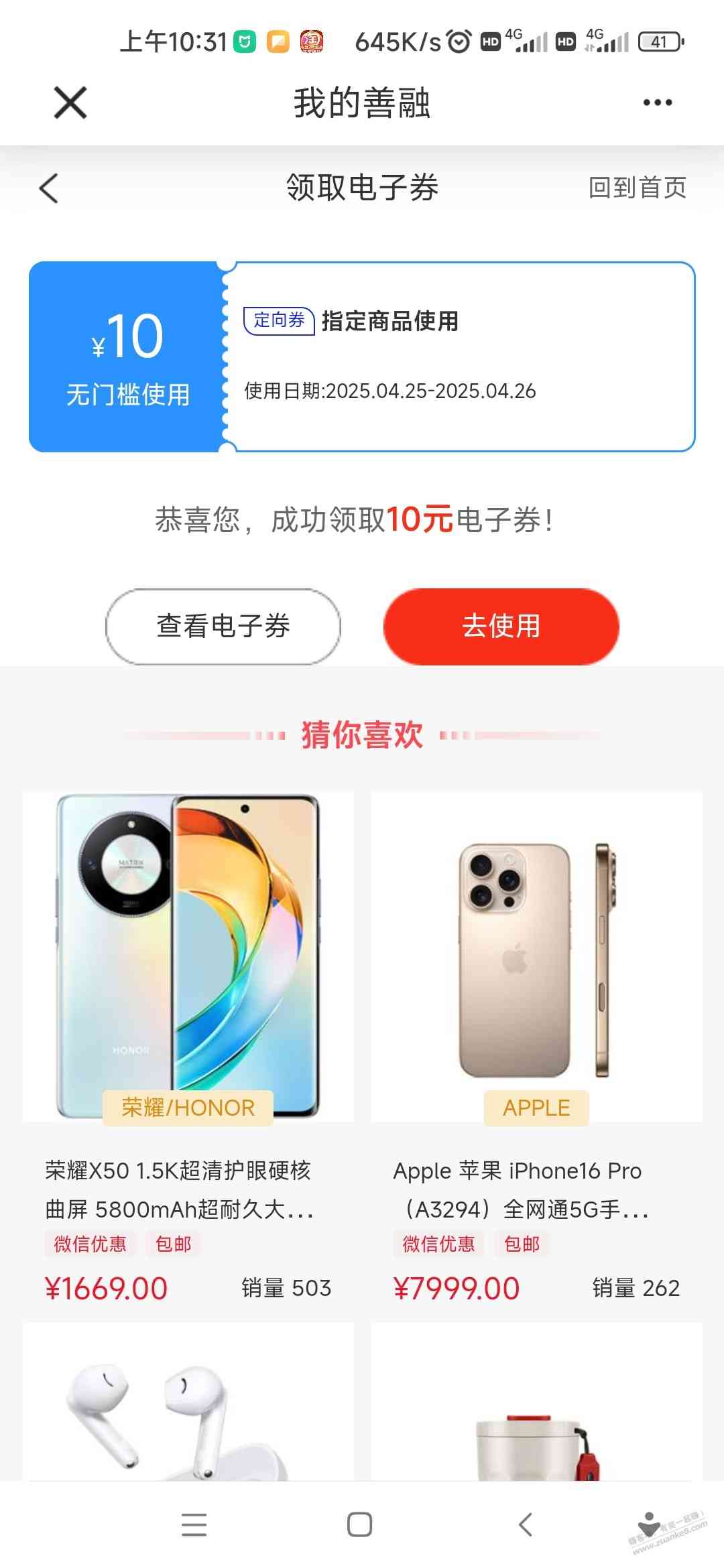Close the 我的善融 mini program
Screen dimensions: 724x1568
coord(70,103)
